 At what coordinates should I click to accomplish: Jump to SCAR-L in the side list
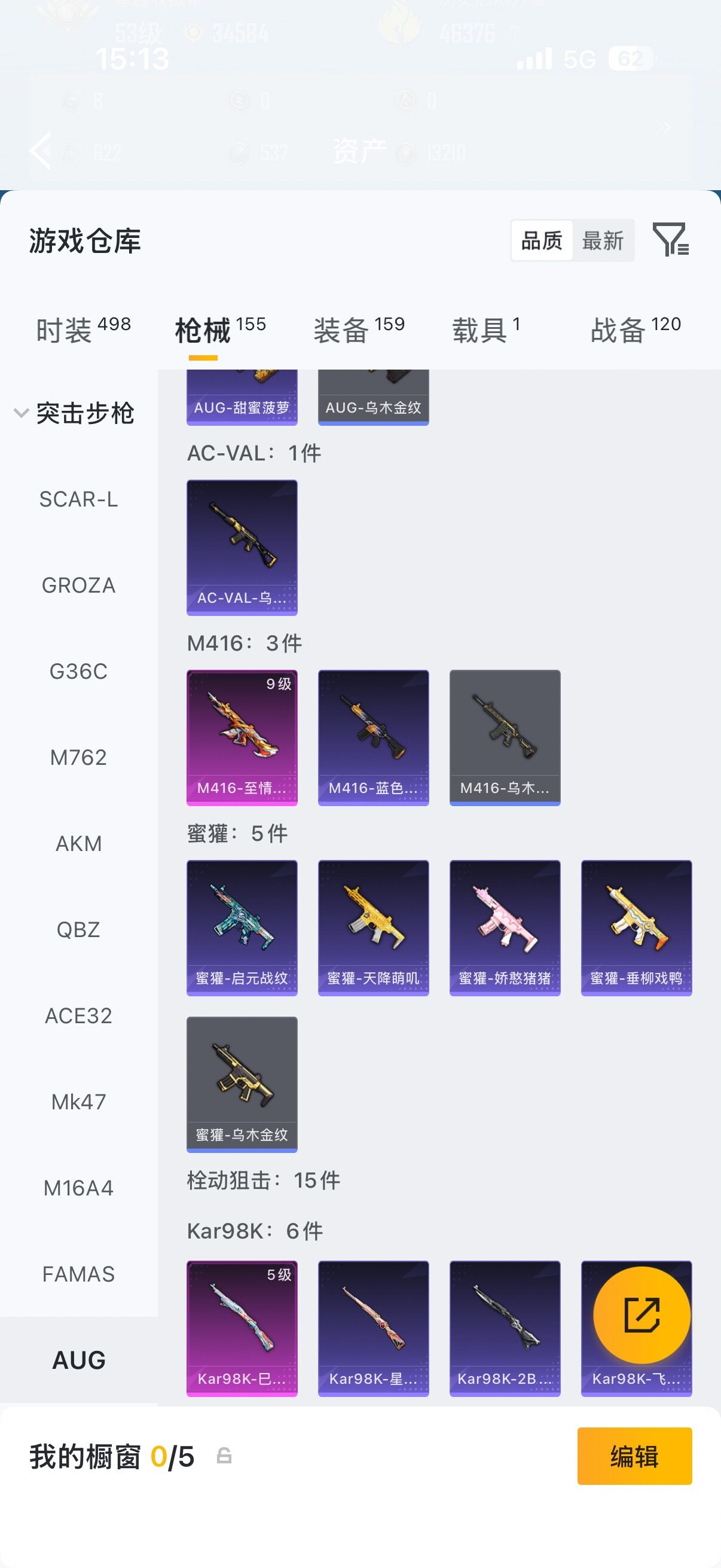pos(78,499)
